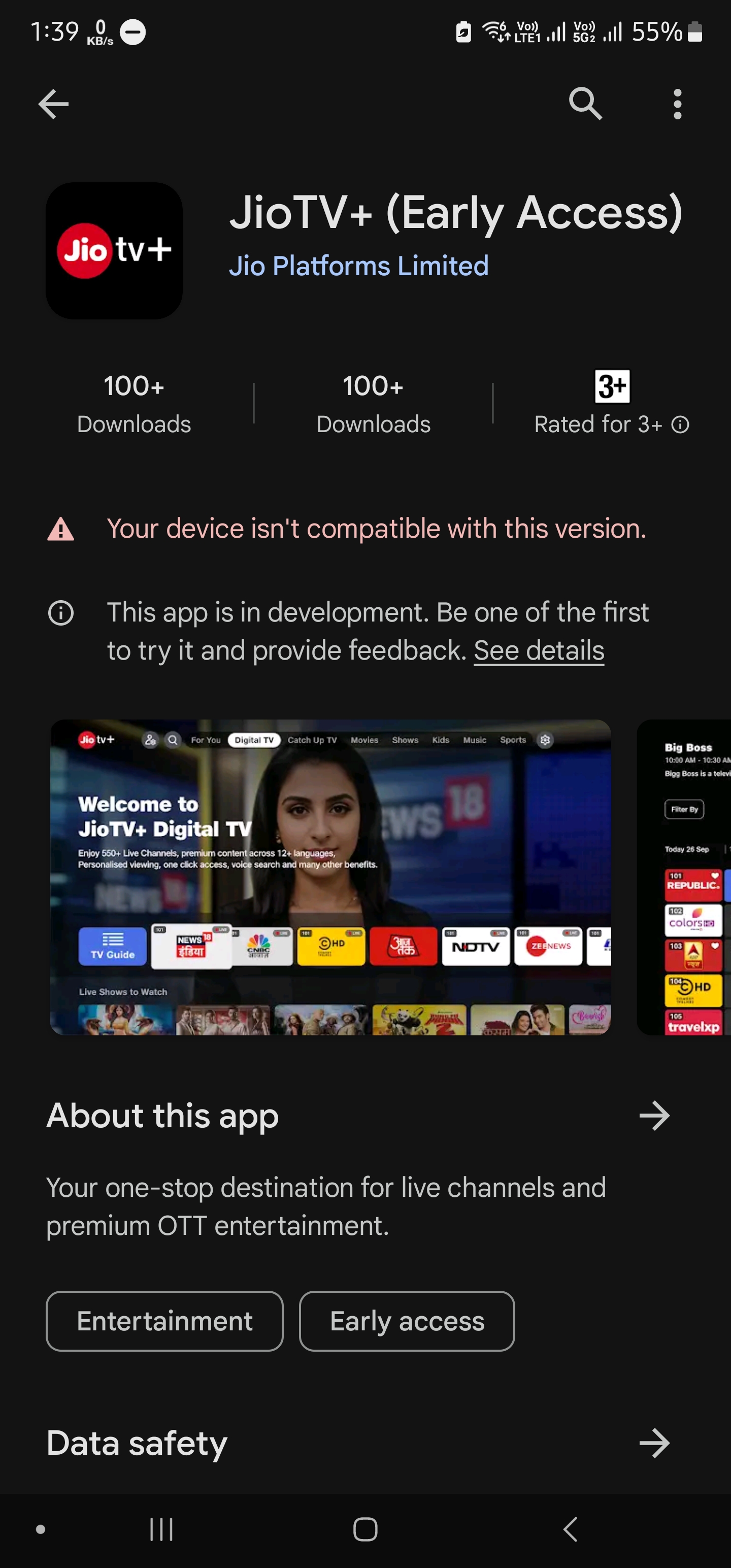
Task: Expand the About this app section
Action: [654, 1116]
